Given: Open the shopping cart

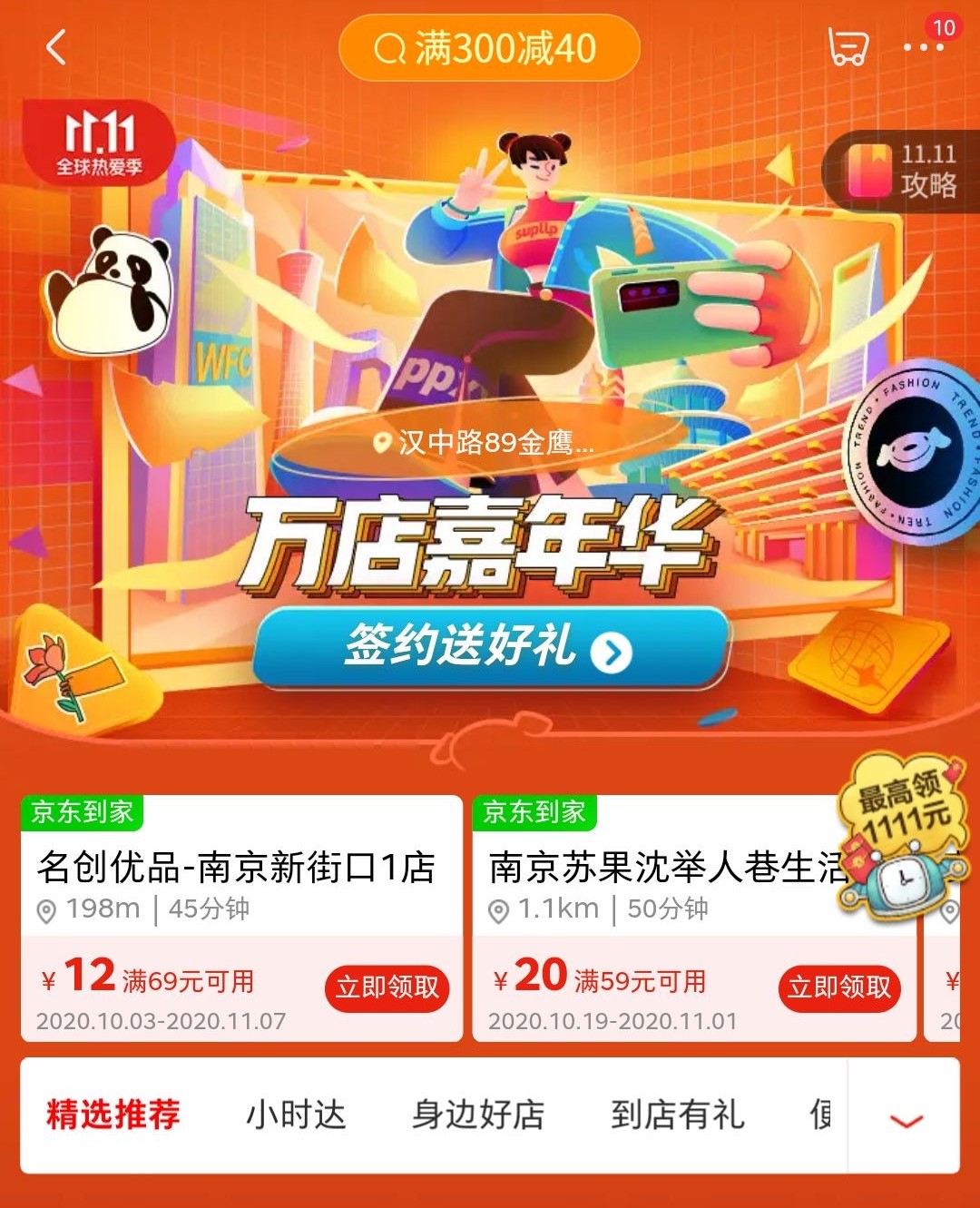Looking at the screenshot, I should (x=848, y=47).
